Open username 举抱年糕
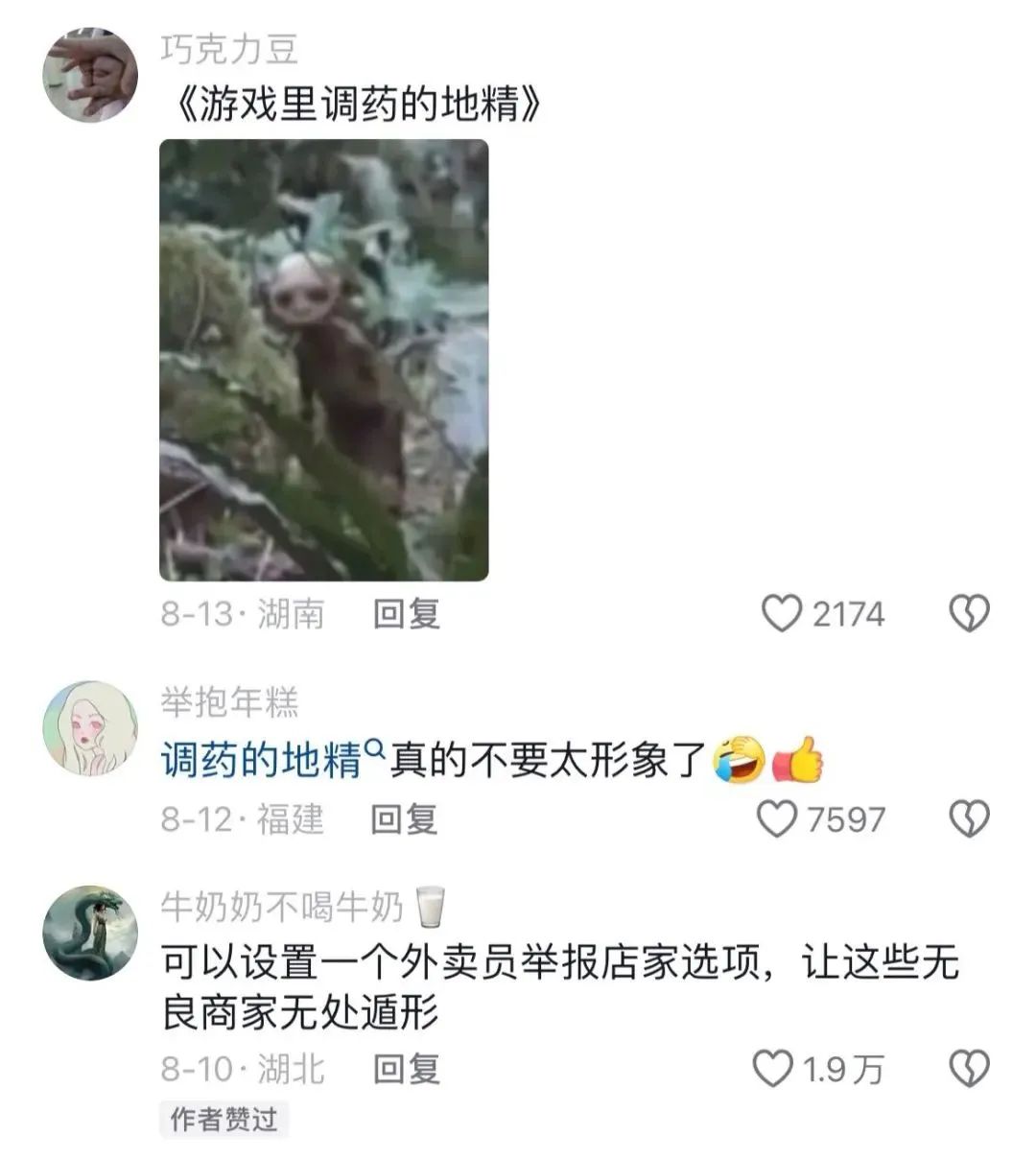 click(x=229, y=702)
